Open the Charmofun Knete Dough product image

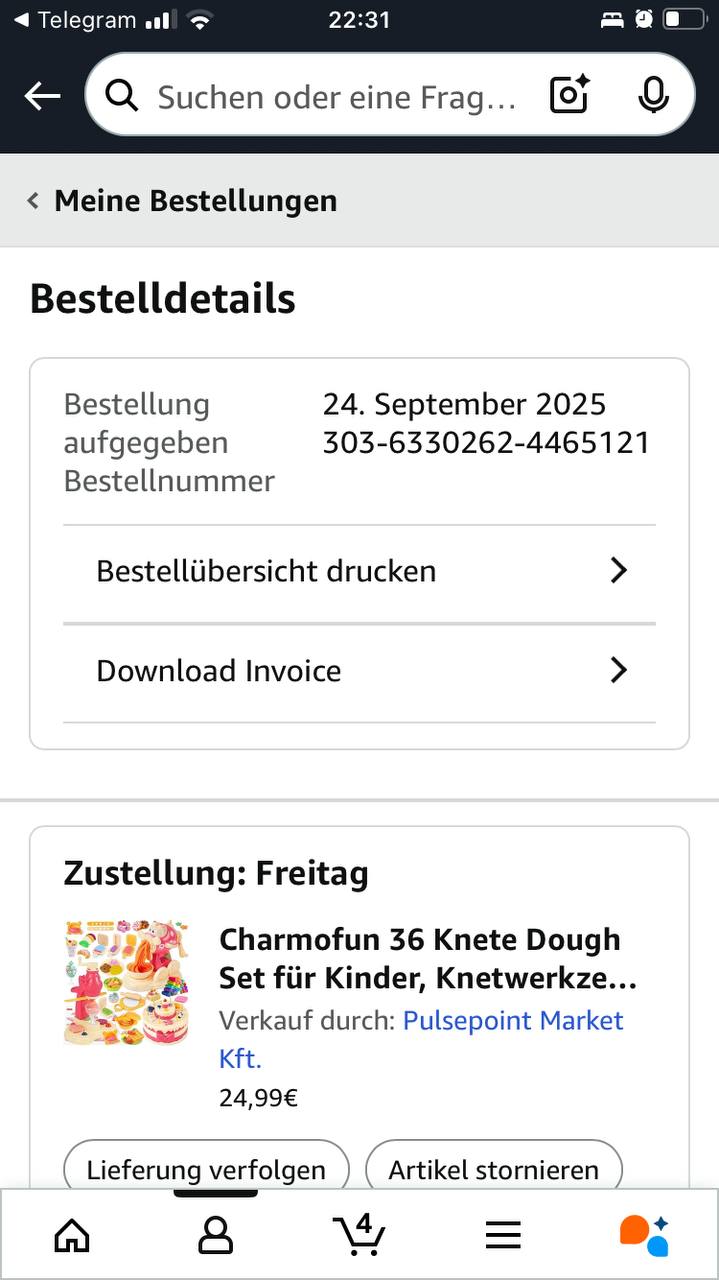click(126, 983)
